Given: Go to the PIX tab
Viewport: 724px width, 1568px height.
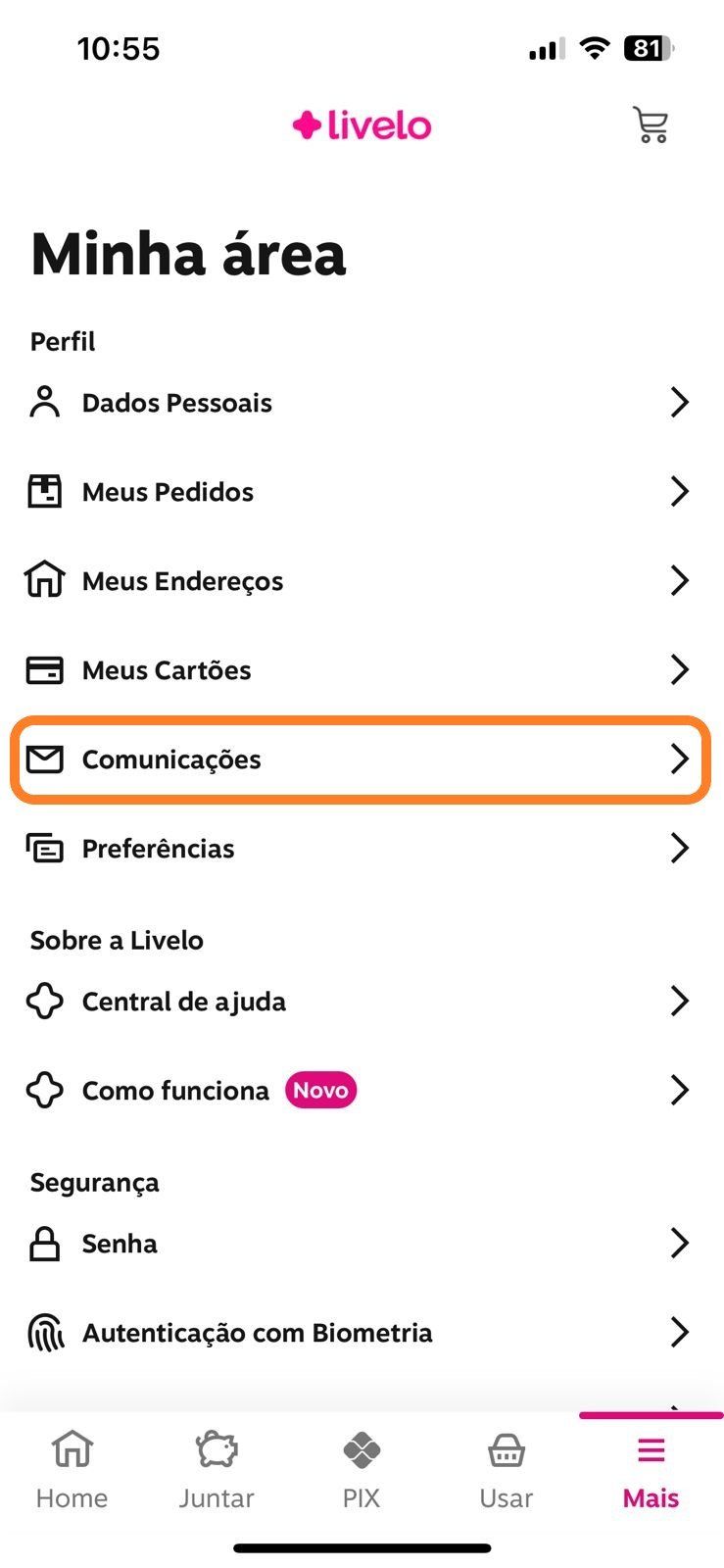Looking at the screenshot, I should coord(362,1470).
